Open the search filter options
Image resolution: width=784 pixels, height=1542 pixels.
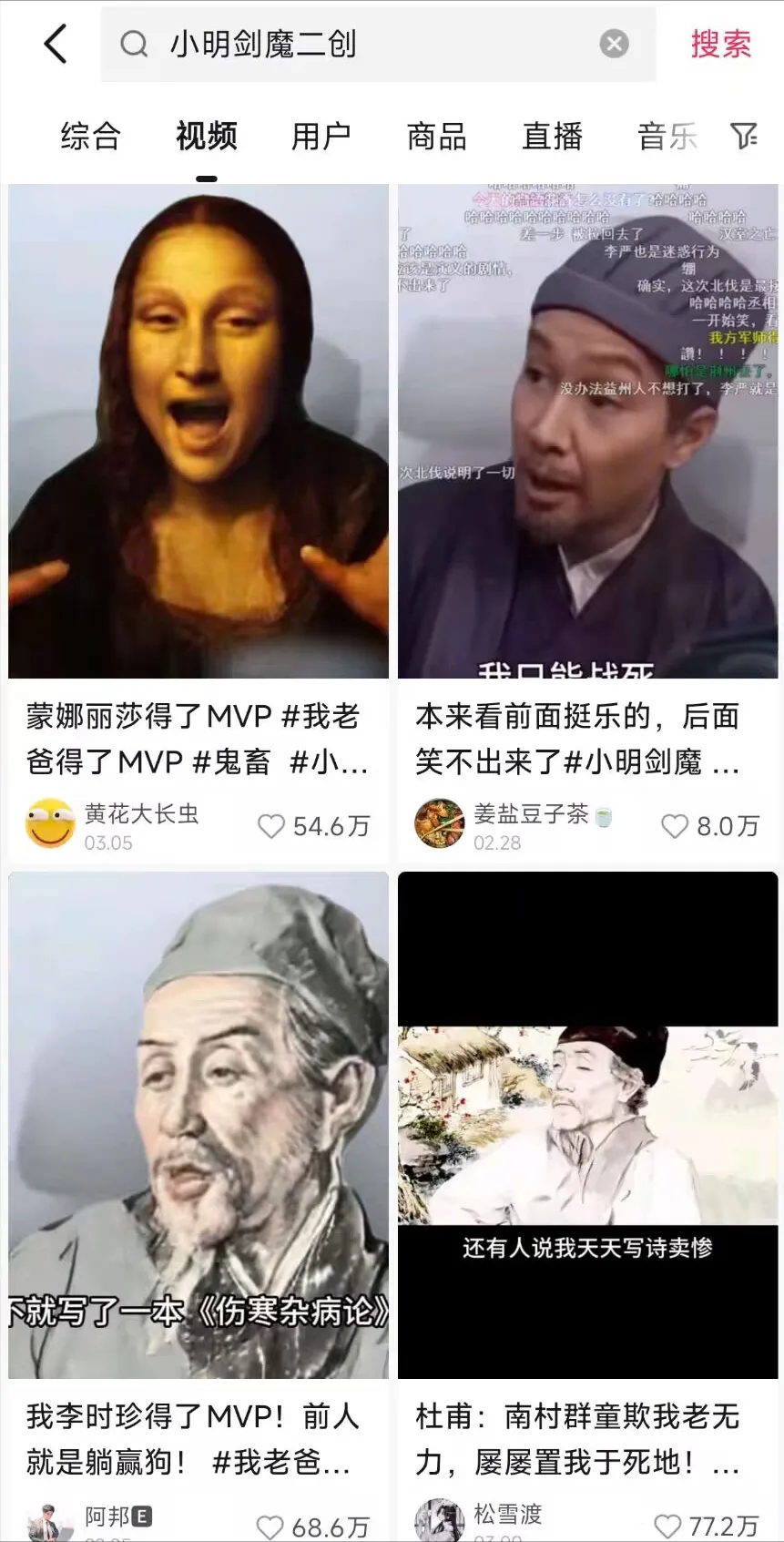tap(744, 137)
